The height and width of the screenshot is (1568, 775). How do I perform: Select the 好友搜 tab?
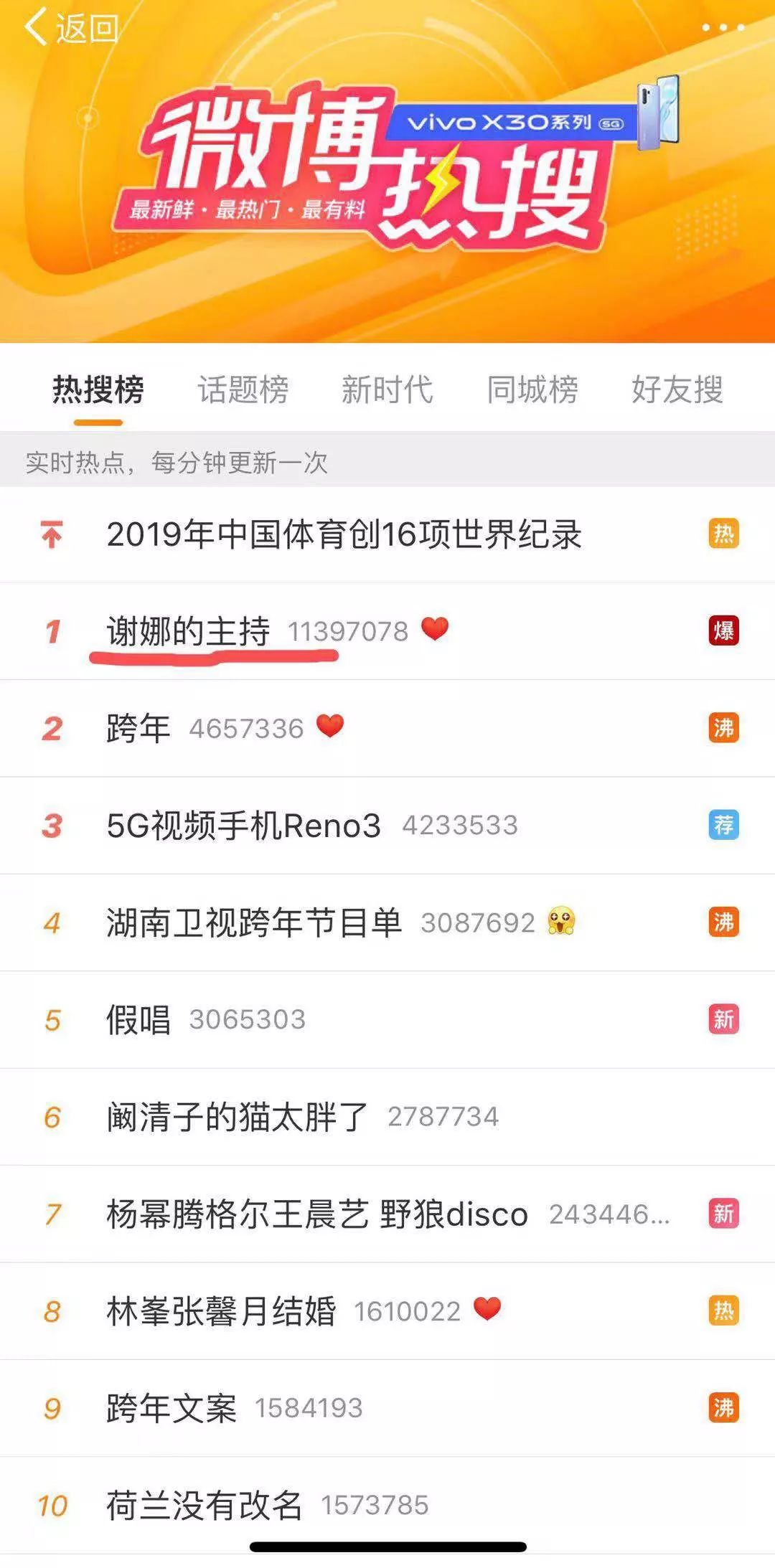(677, 390)
